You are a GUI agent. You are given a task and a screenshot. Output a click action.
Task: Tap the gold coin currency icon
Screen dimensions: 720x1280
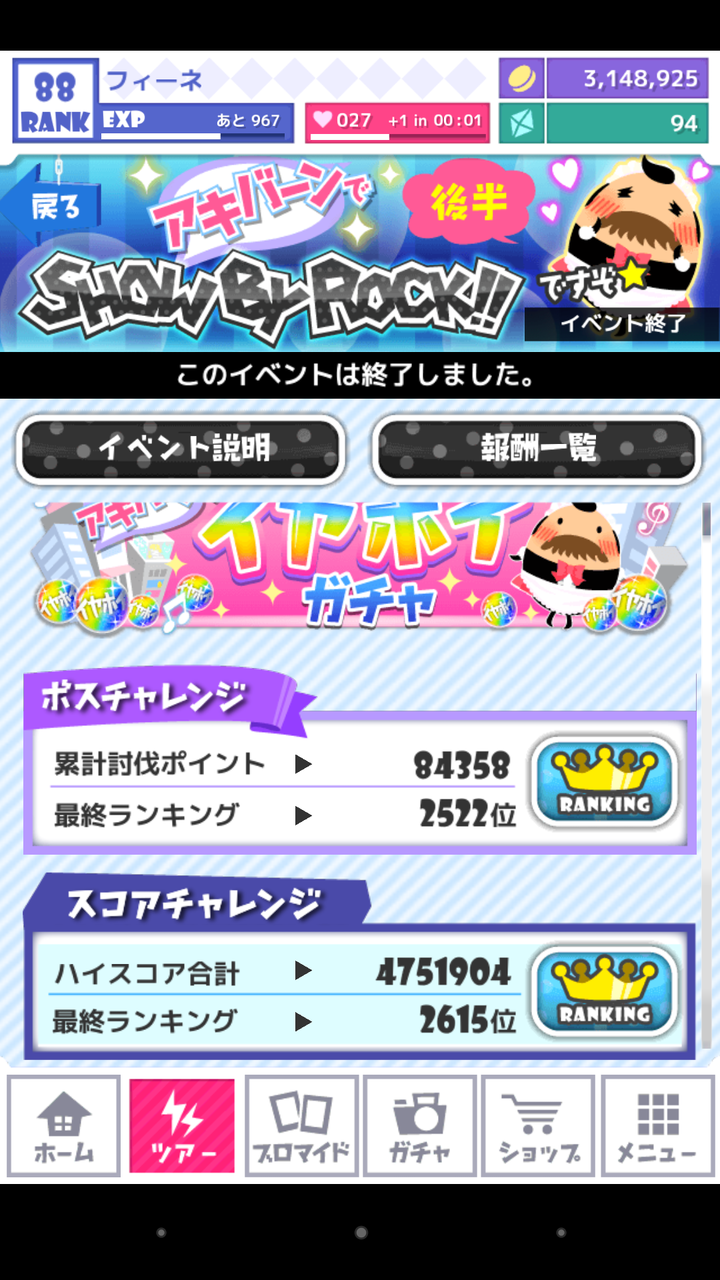(522, 76)
